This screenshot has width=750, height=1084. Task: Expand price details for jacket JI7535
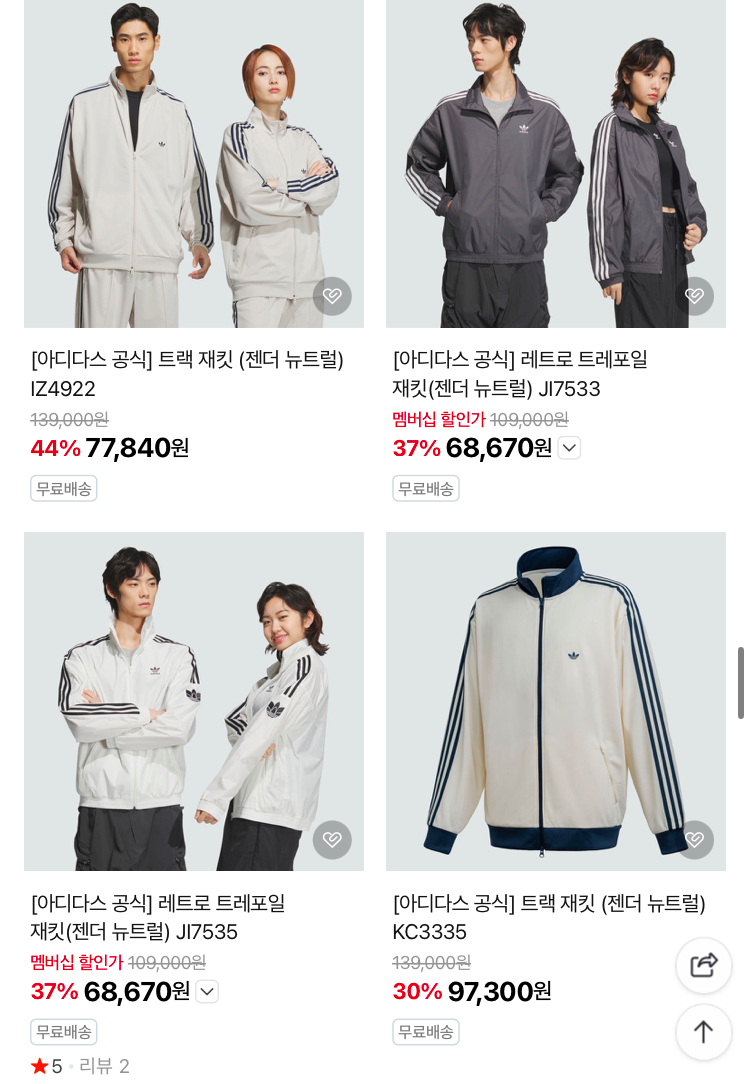click(207, 992)
